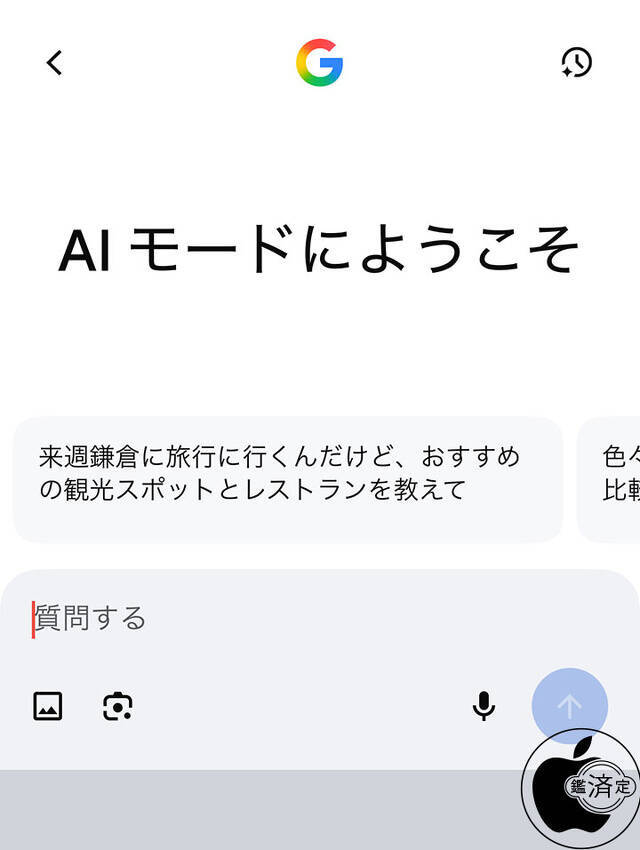Start voice input with the microphone
The image size is (640, 850).
click(x=484, y=706)
